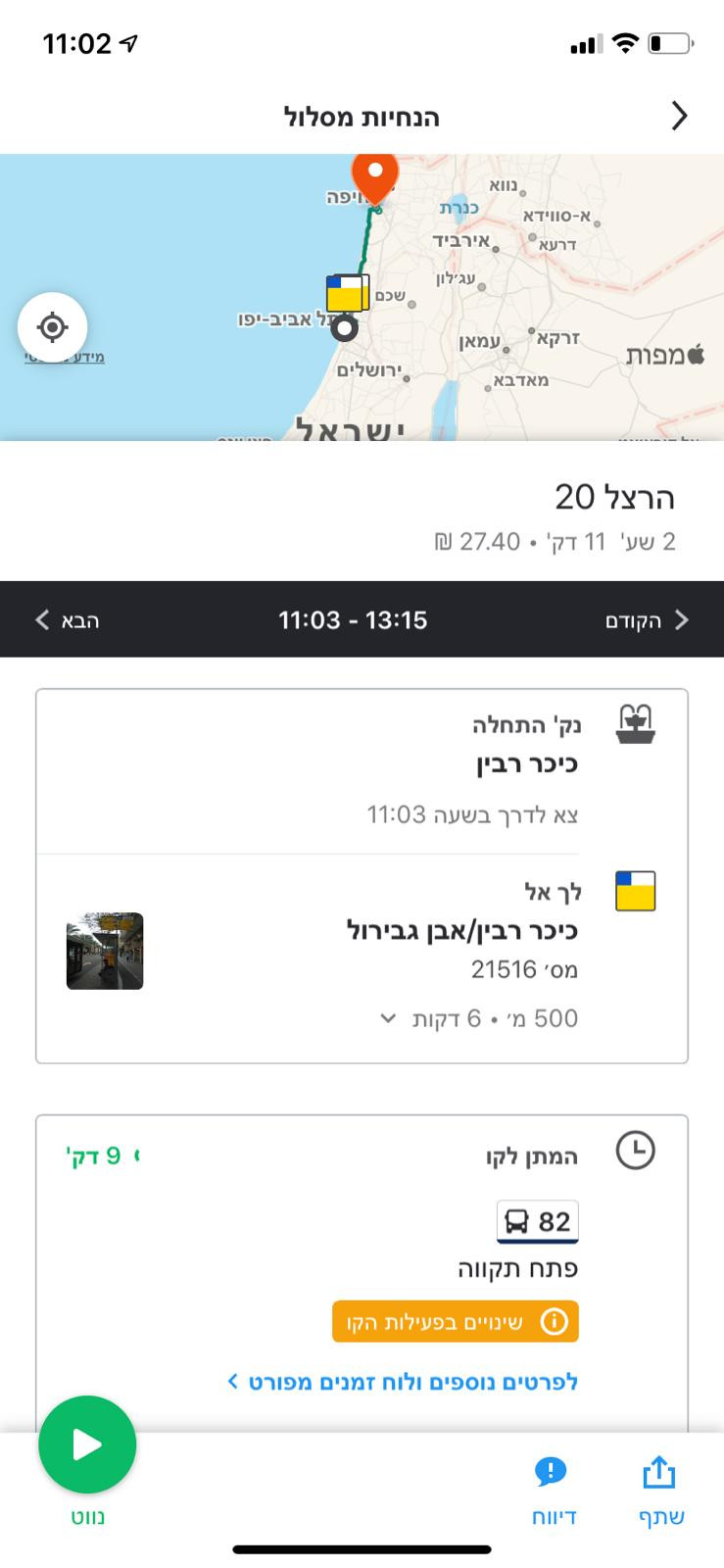Open the legal info link on map
Screen dimensions: 724x1568
coord(65,357)
